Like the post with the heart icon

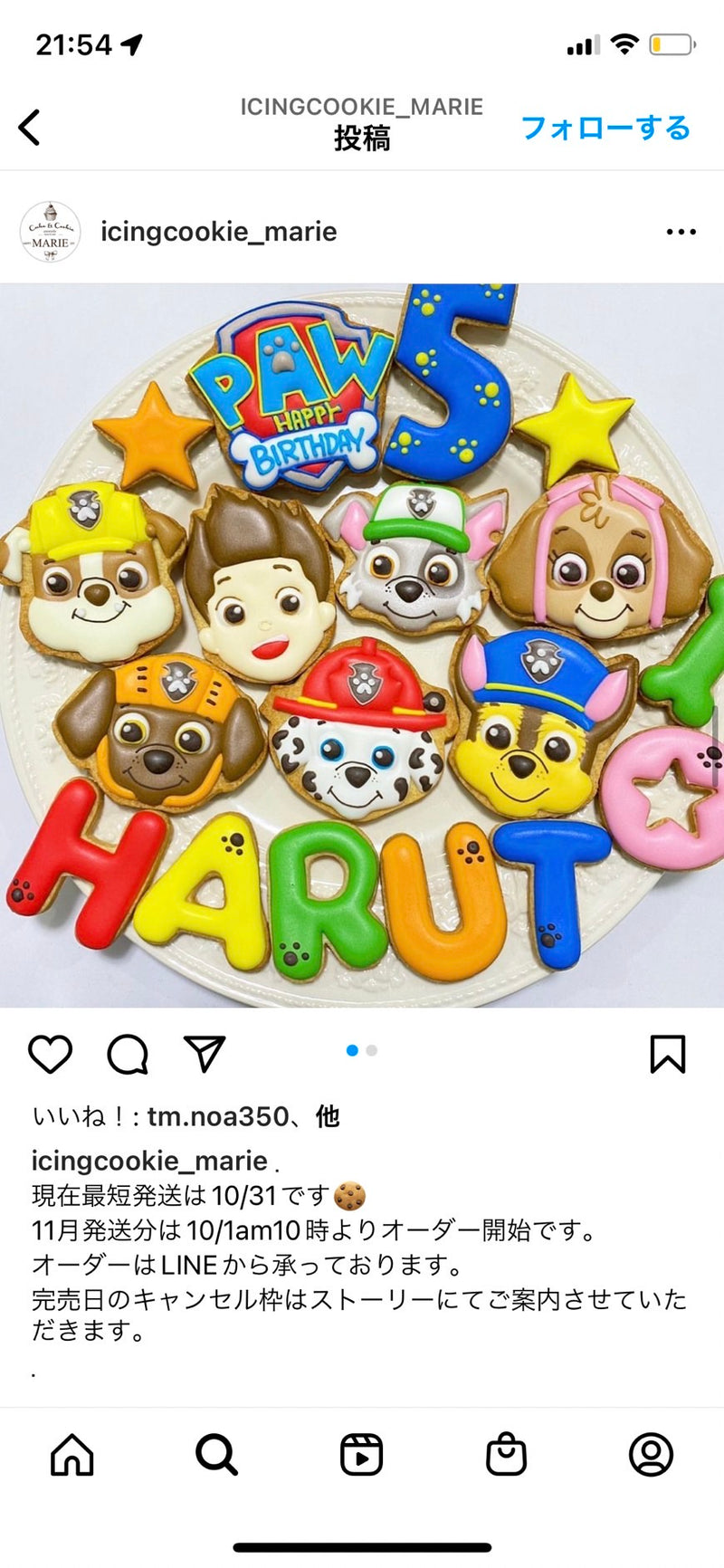[50, 1054]
